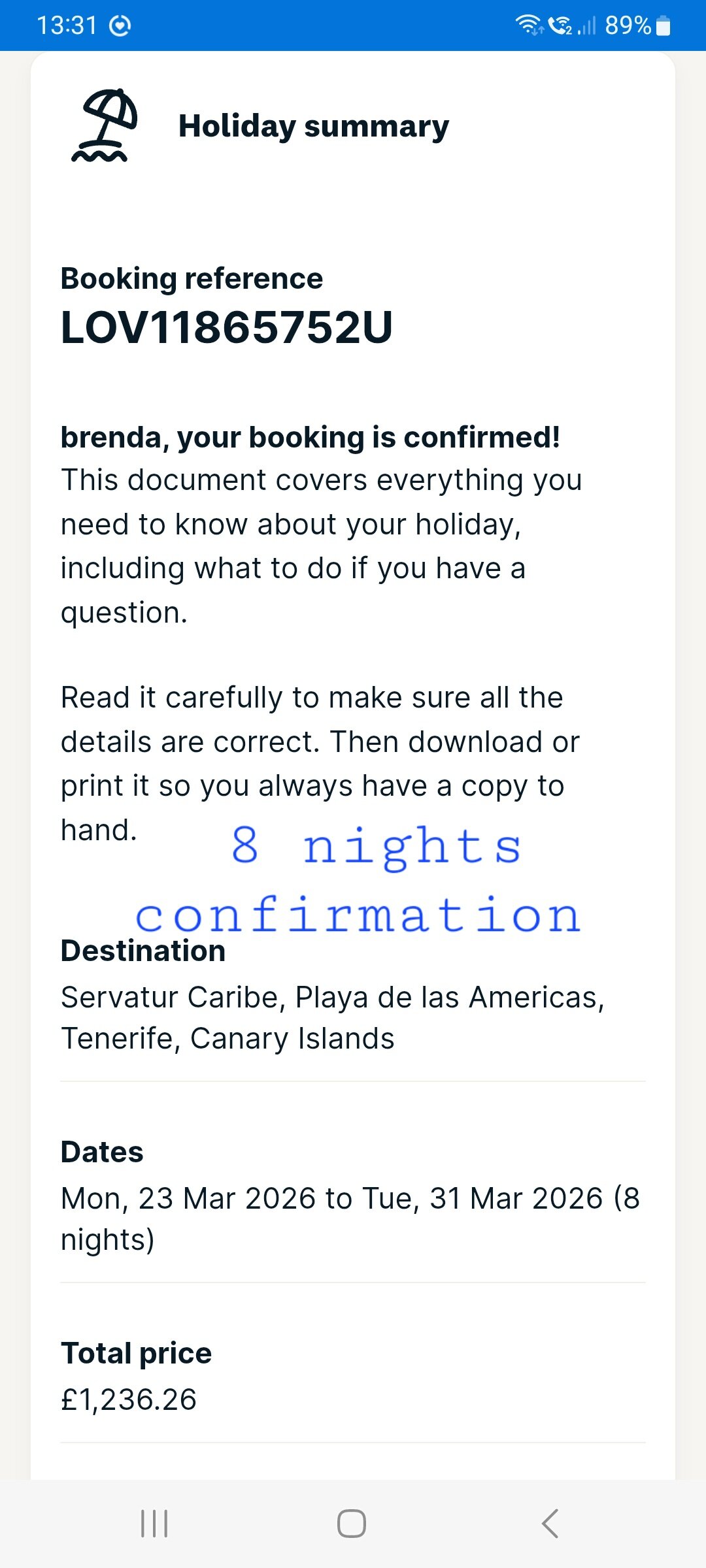Open the recent apps overview

point(154,1524)
